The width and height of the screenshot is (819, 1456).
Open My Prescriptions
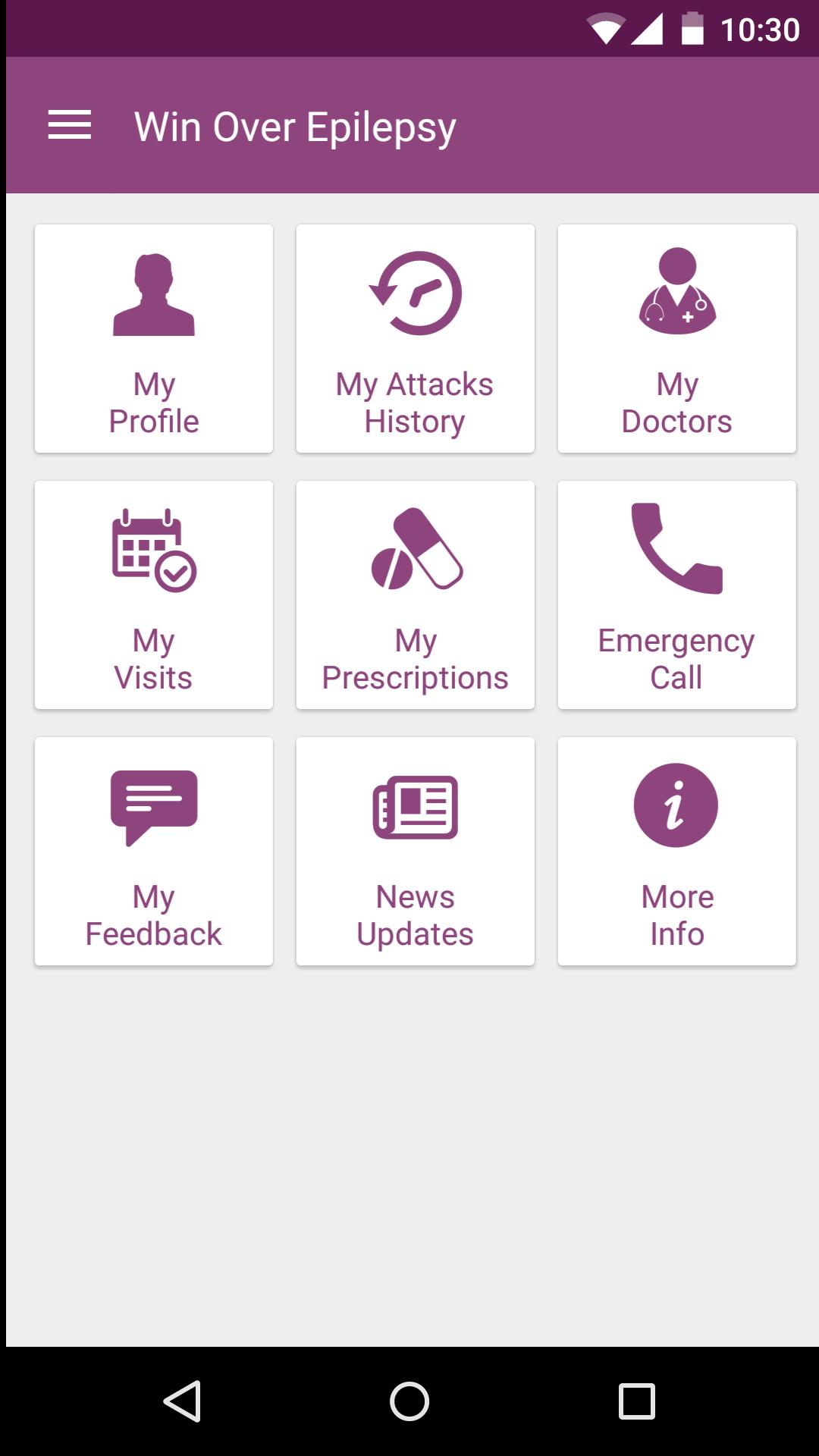click(415, 595)
